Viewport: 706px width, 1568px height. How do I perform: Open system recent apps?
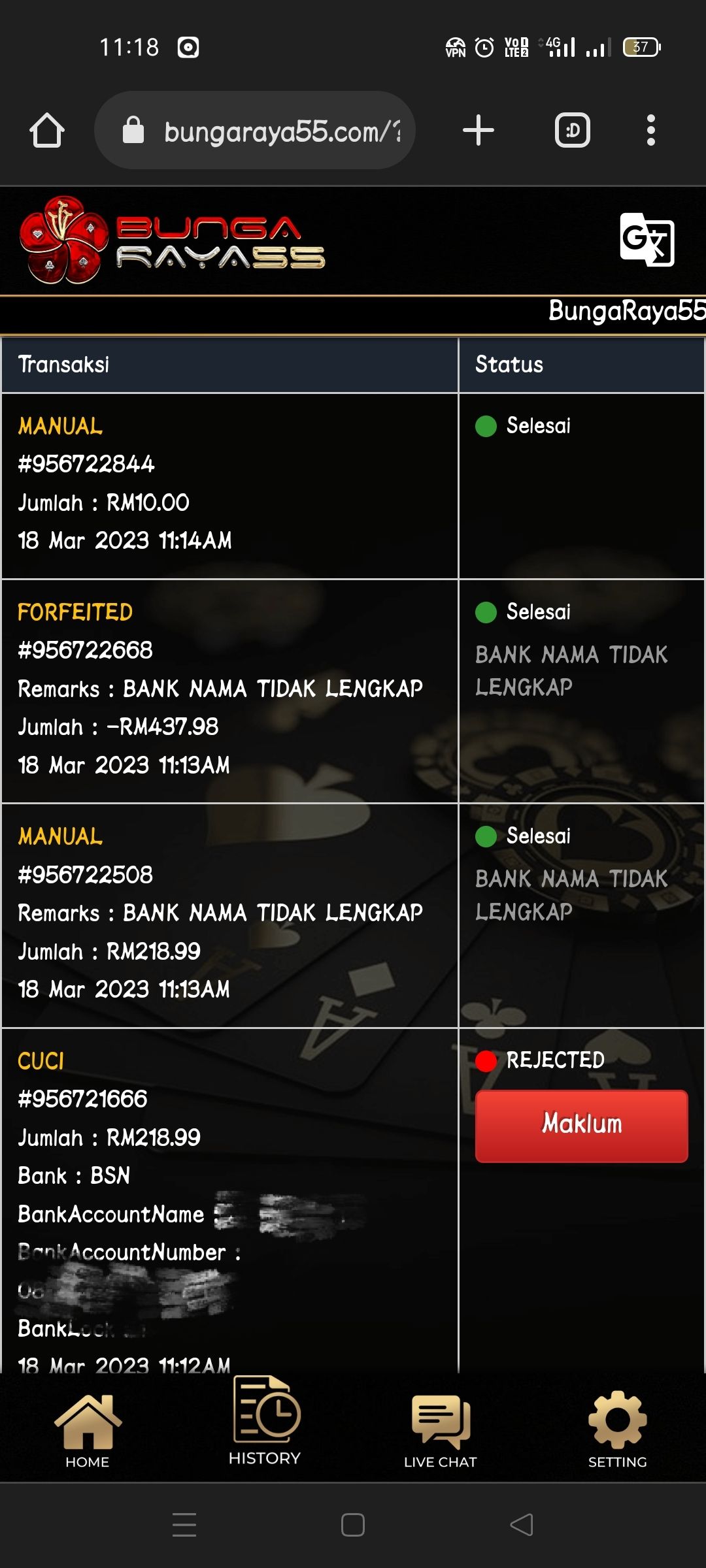pyautogui.click(x=184, y=1525)
